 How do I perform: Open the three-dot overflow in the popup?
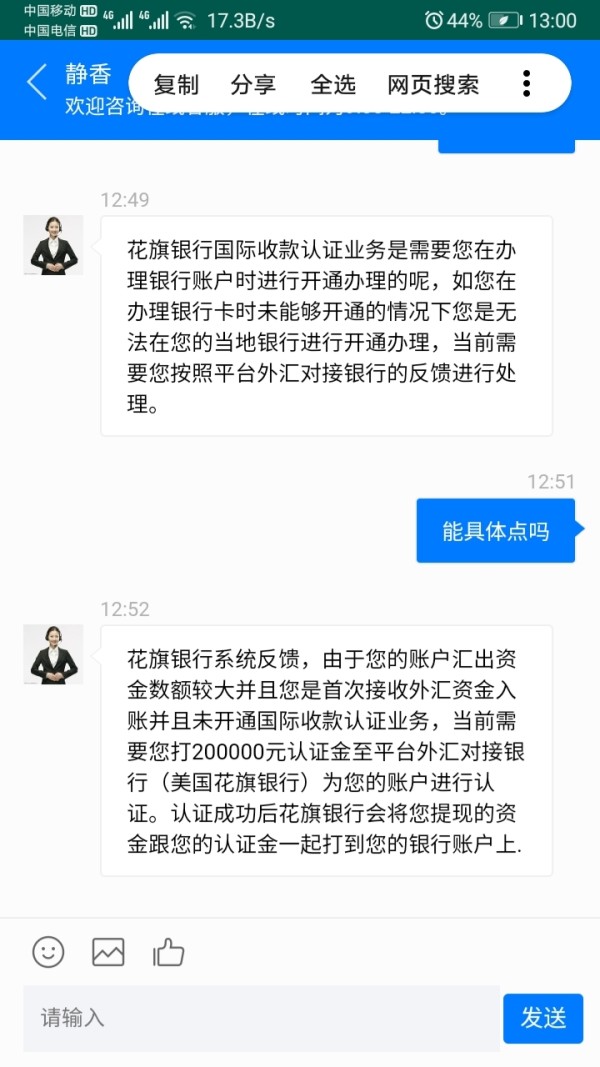[526, 83]
